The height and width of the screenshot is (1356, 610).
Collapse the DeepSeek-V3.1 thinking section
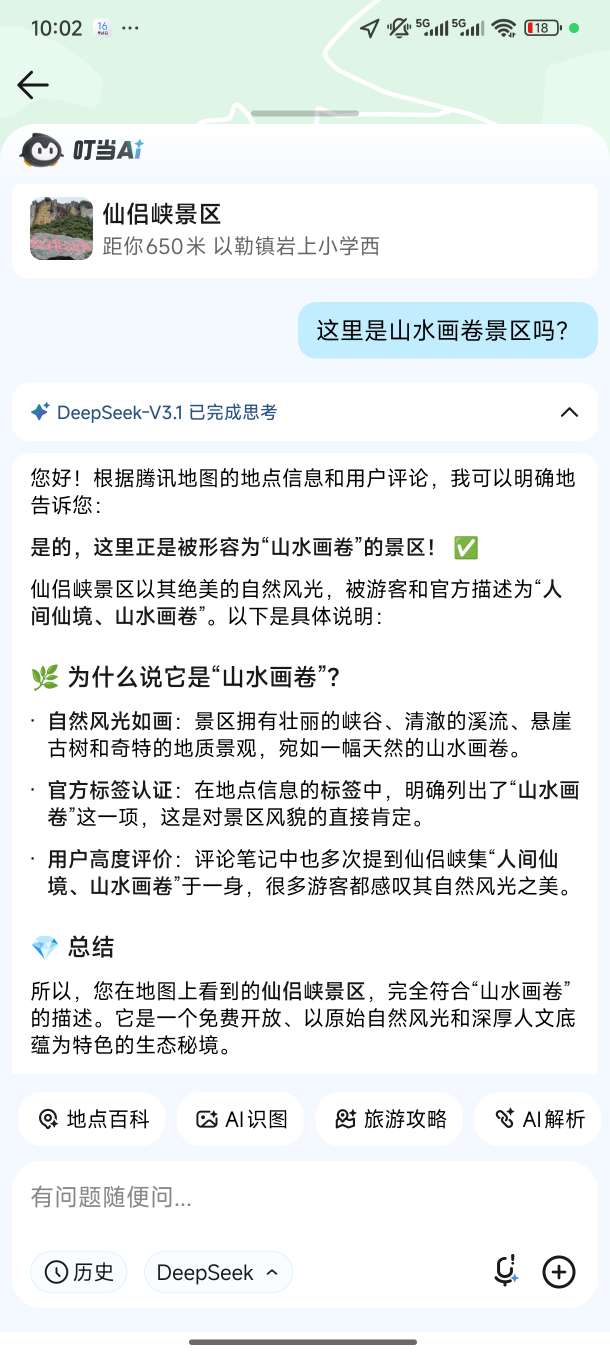click(569, 412)
